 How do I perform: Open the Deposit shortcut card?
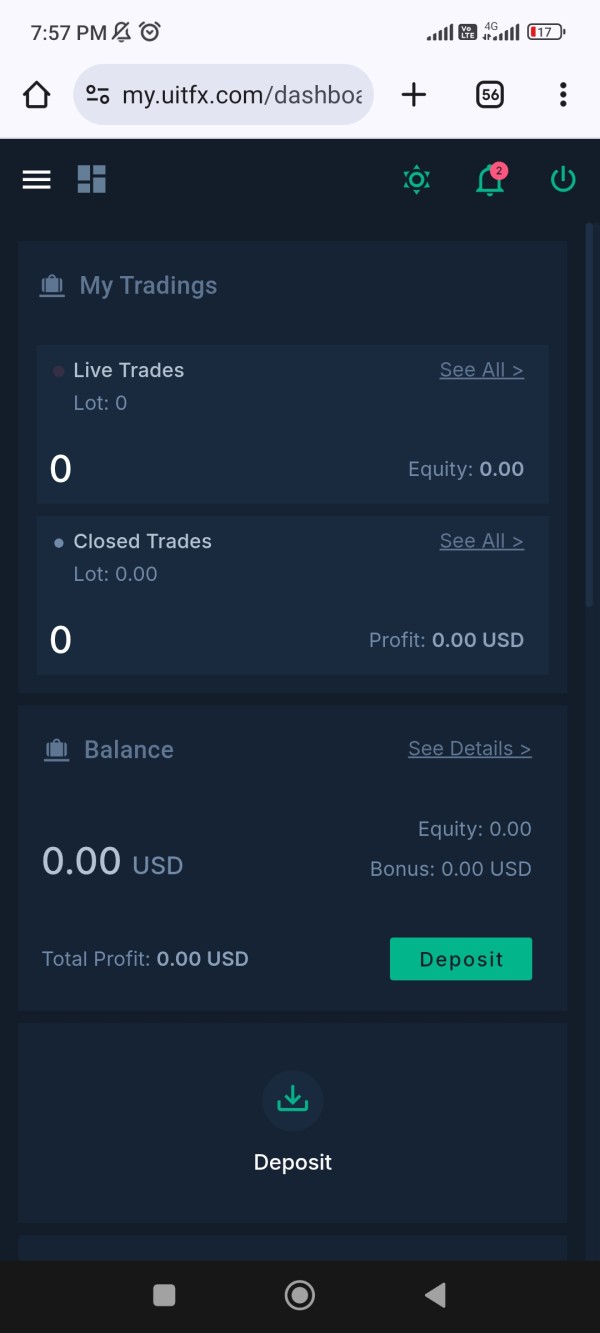(x=292, y=1121)
